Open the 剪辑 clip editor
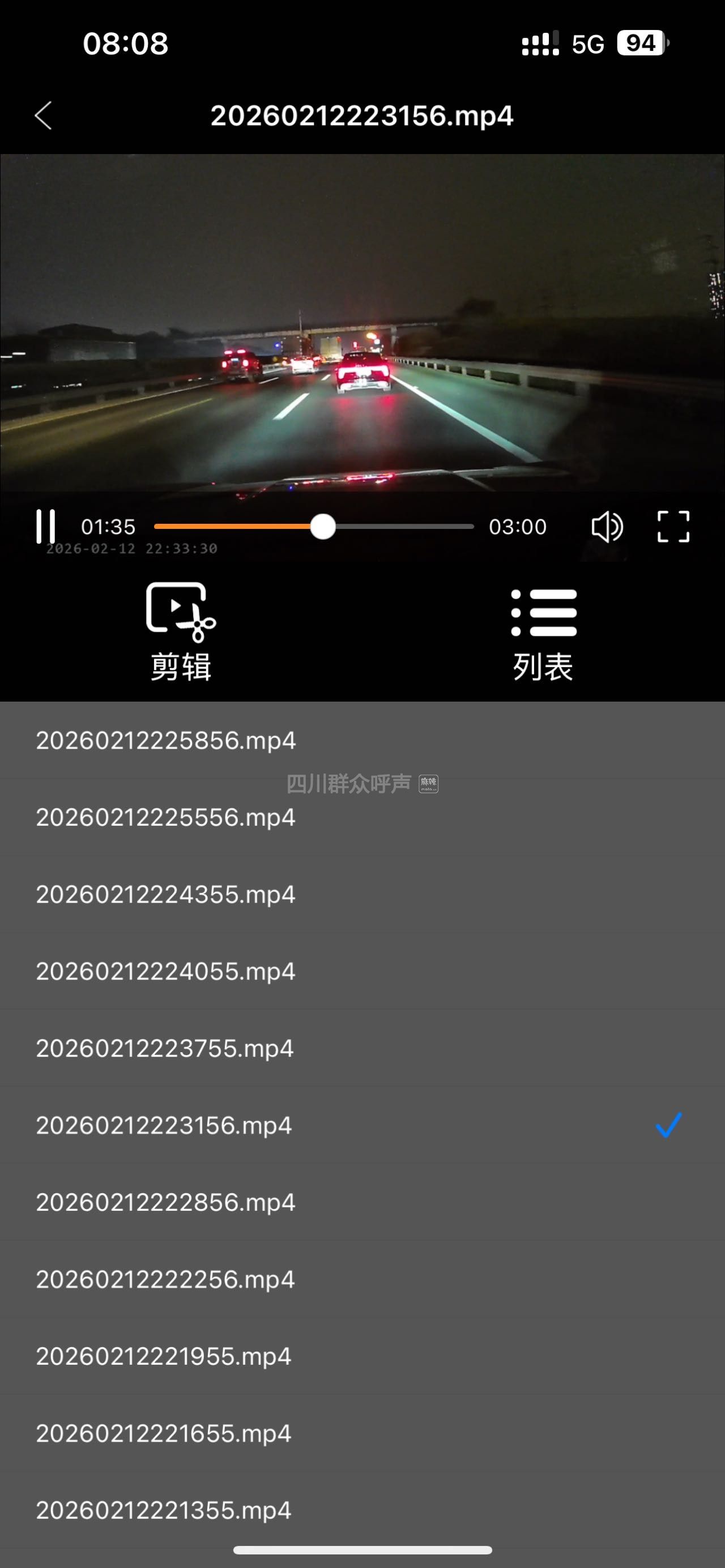 (x=181, y=632)
